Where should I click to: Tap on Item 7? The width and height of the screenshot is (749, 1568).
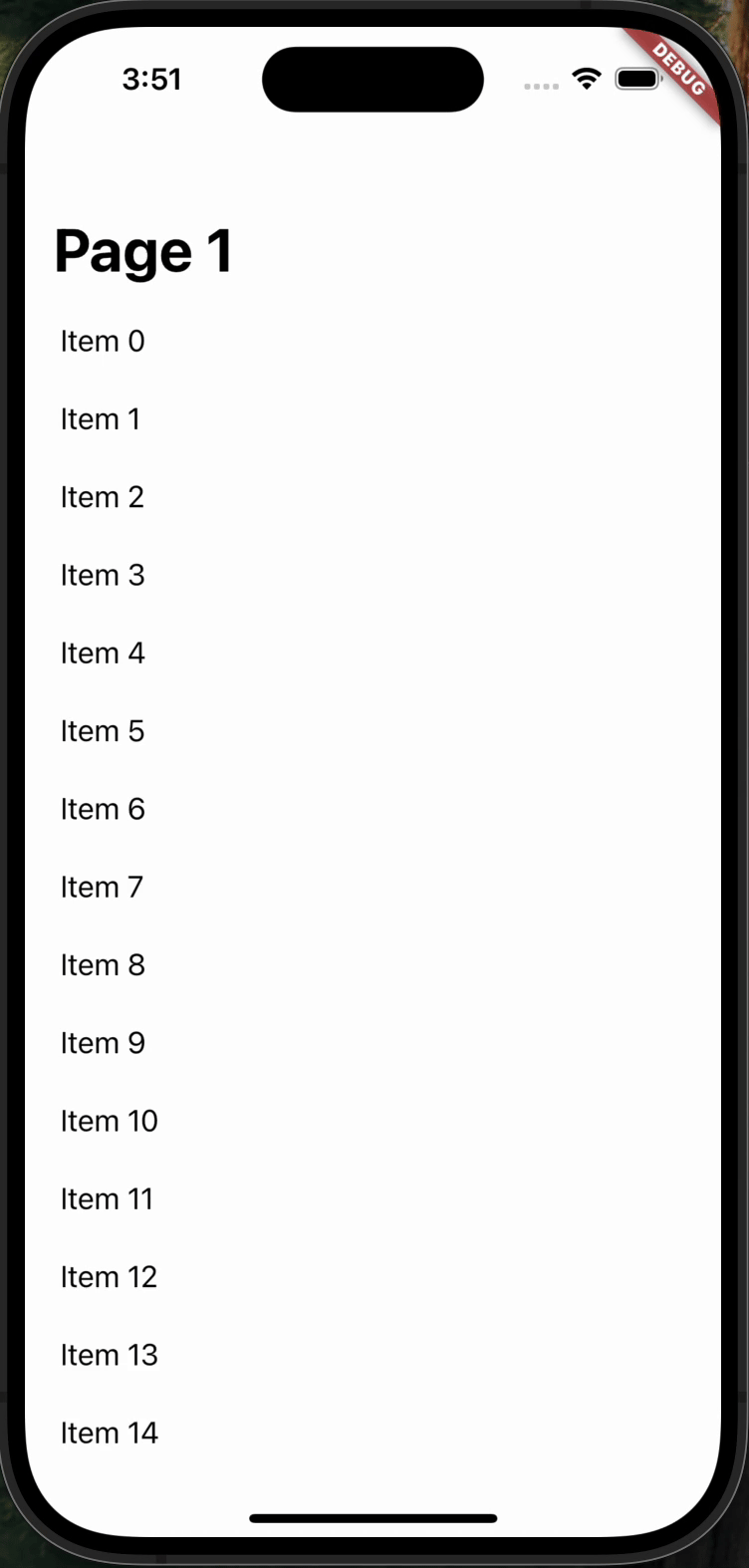click(102, 888)
